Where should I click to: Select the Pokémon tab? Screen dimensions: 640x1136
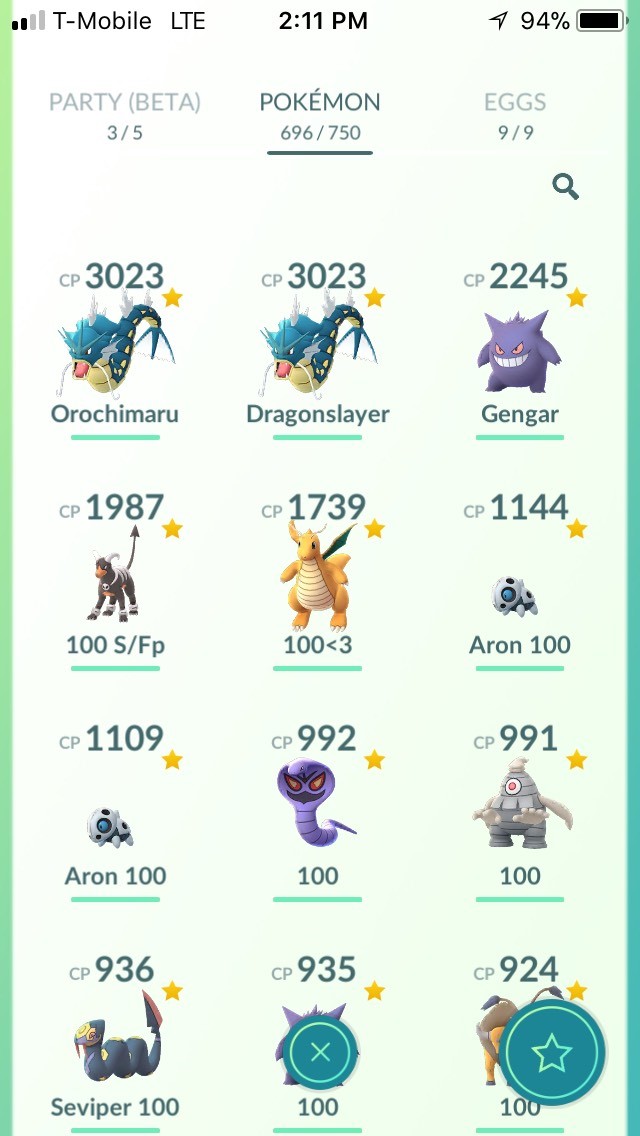pyautogui.click(x=320, y=115)
